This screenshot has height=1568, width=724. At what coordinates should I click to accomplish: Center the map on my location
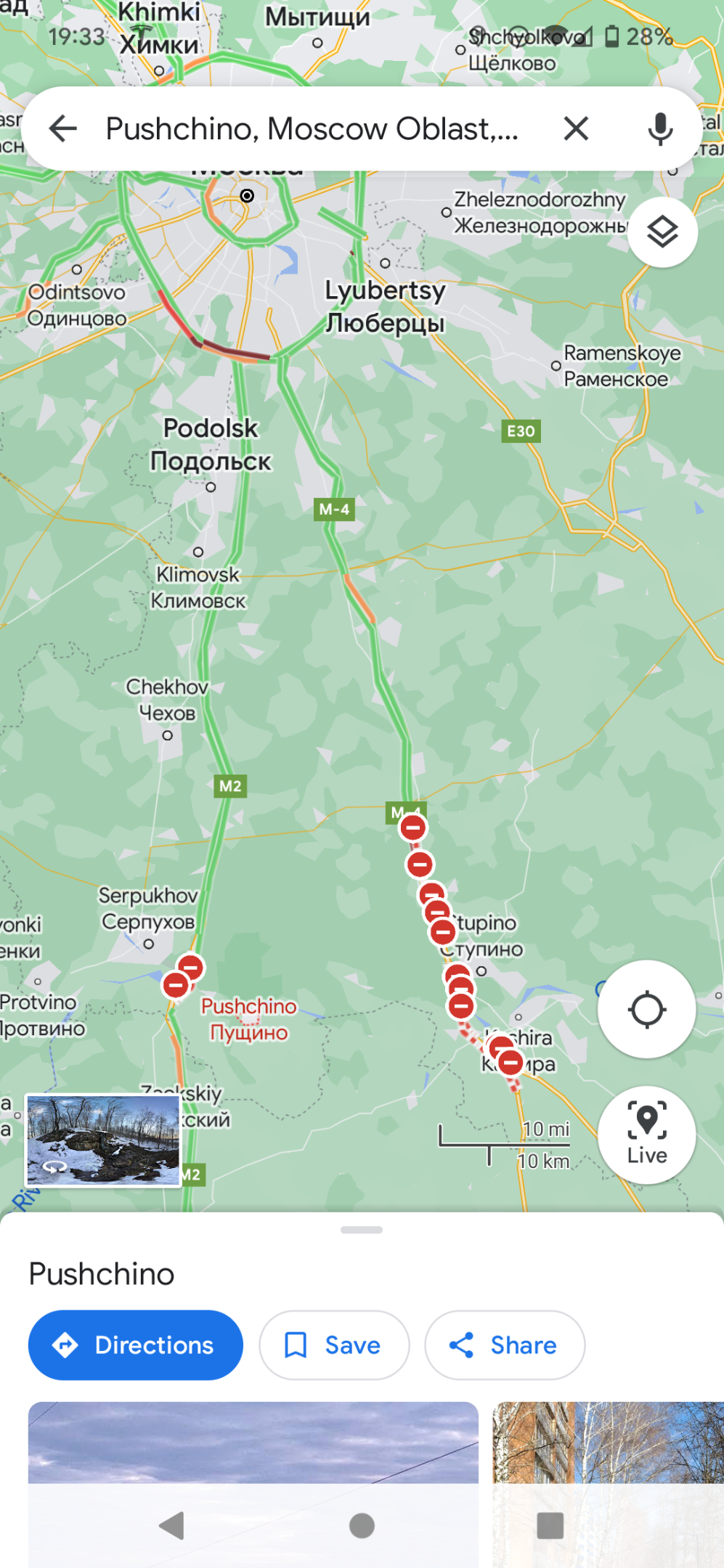[646, 1009]
